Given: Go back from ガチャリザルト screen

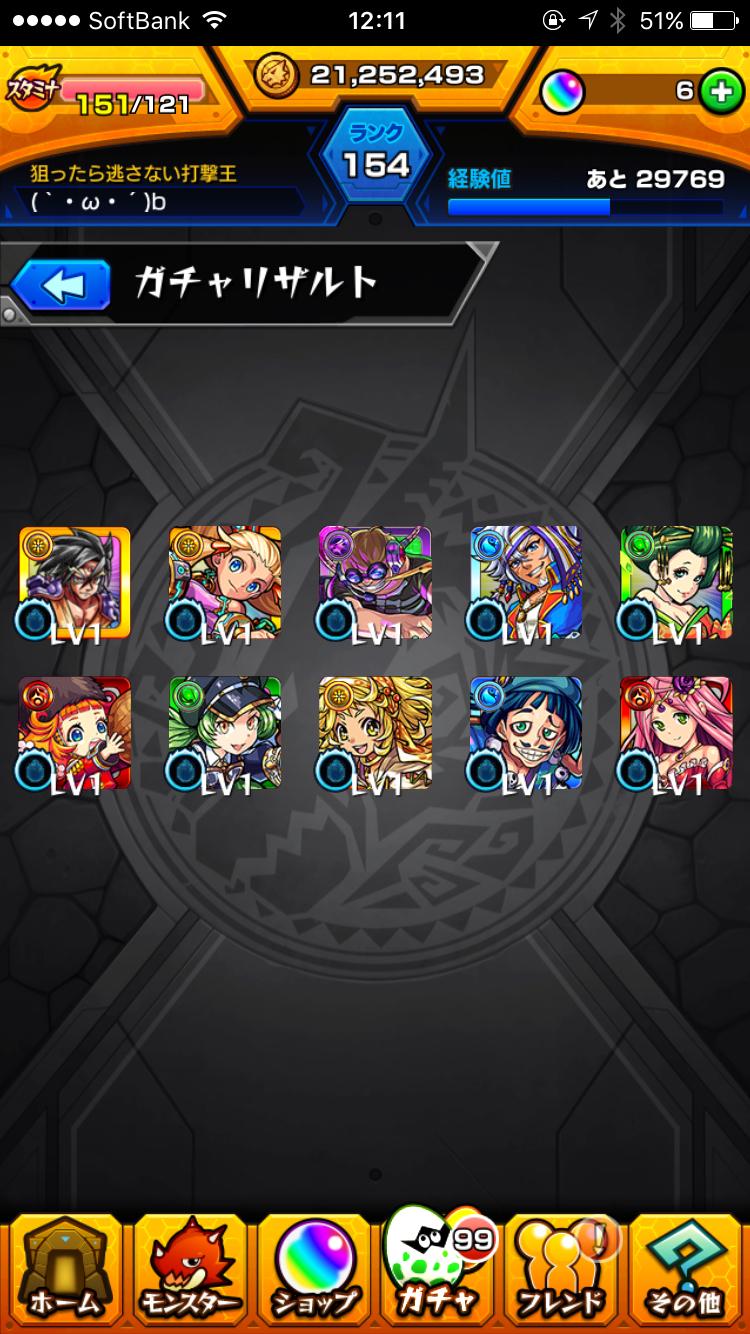Looking at the screenshot, I should tap(62, 286).
